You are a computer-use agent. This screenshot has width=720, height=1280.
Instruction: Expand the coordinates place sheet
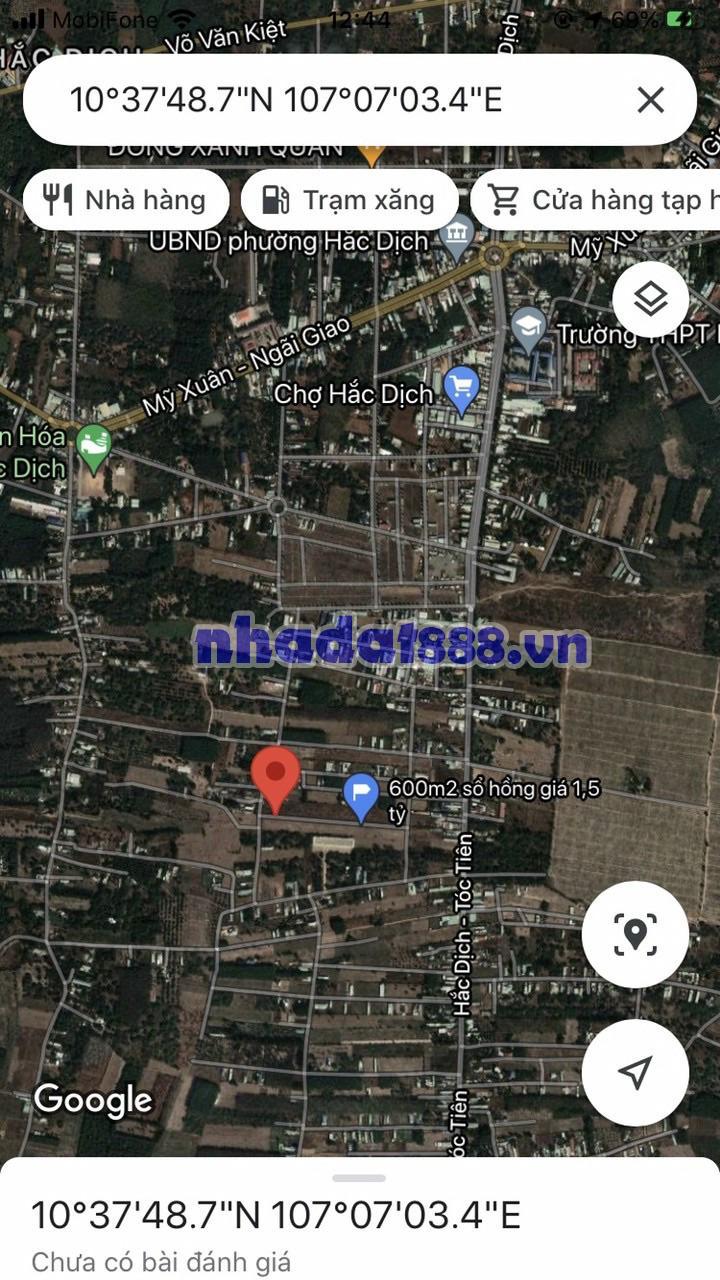tap(360, 1178)
